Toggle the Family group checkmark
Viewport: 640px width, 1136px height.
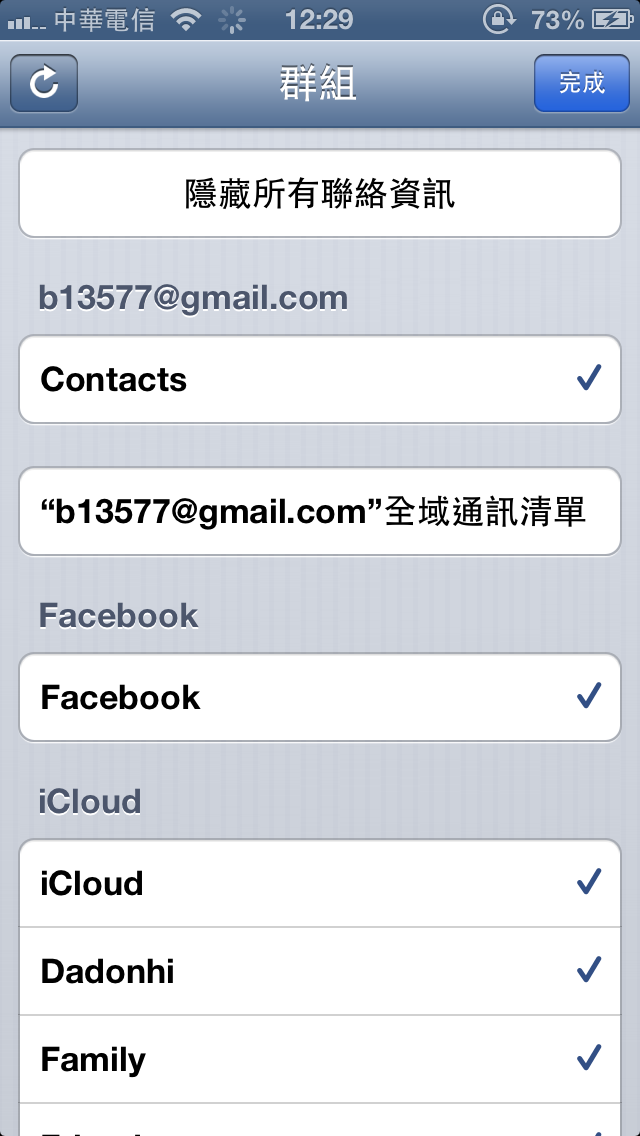320,1059
